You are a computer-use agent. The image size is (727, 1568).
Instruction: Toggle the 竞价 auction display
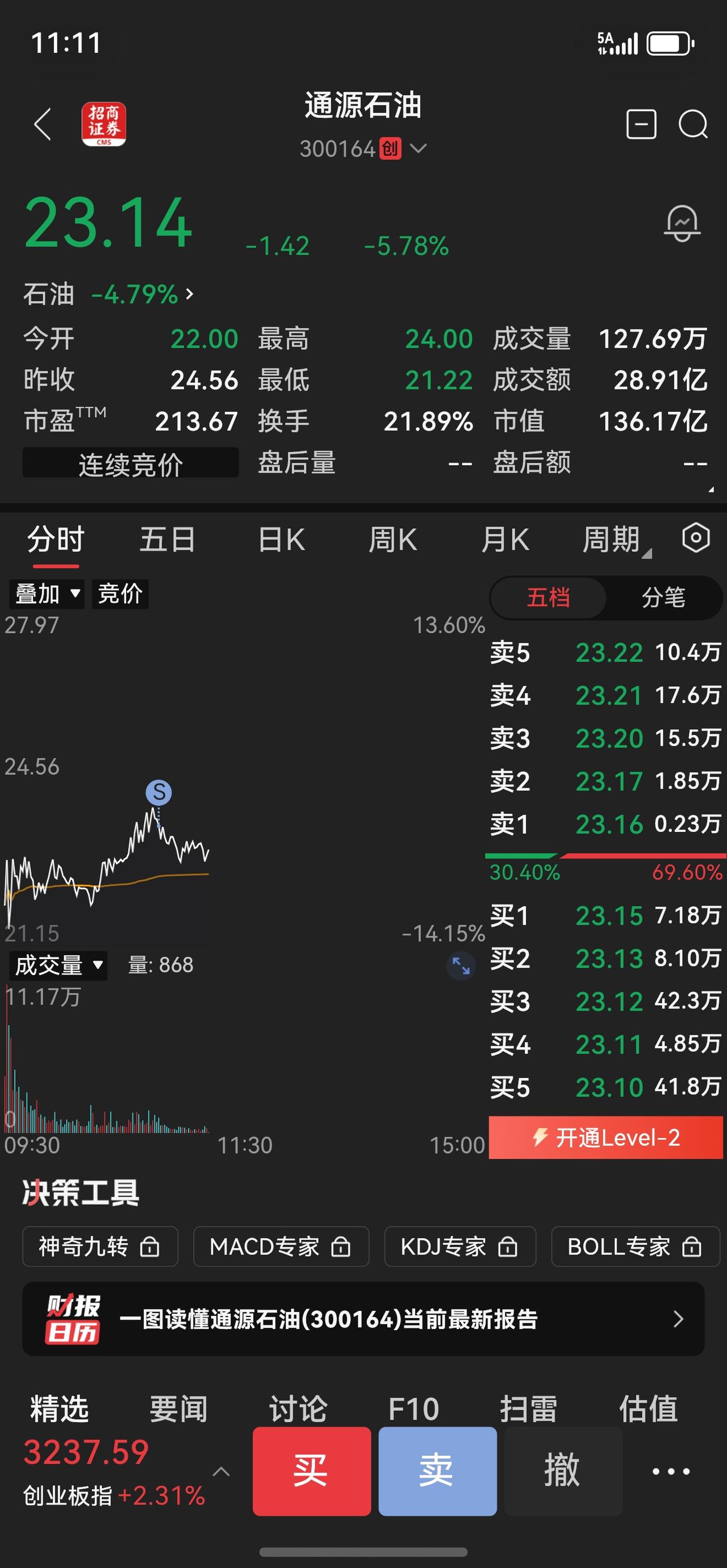pyautogui.click(x=120, y=593)
